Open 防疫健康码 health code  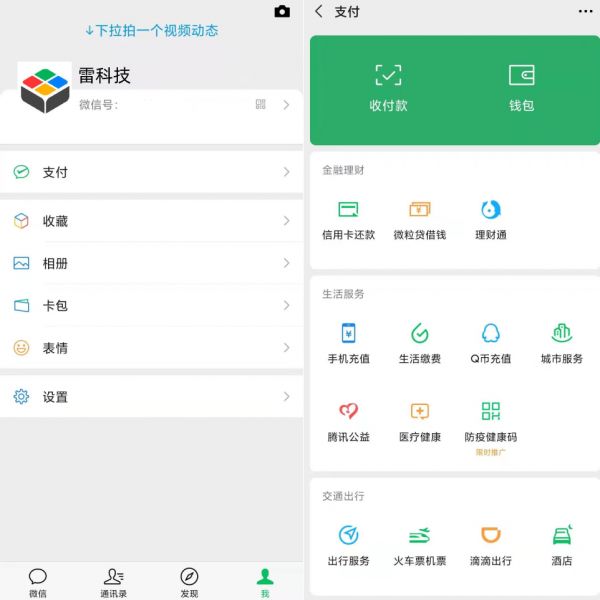[490, 421]
